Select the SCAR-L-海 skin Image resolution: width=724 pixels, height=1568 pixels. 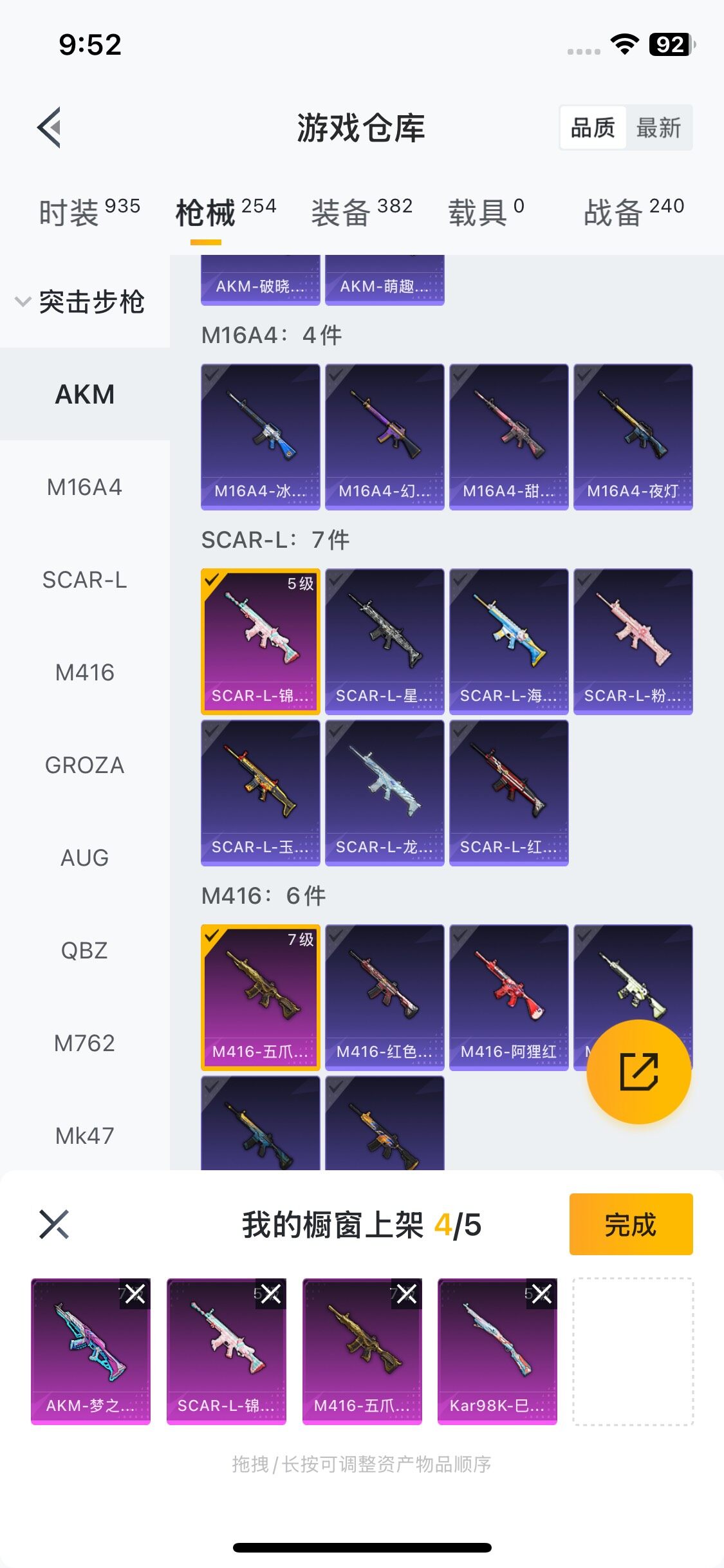(508, 641)
